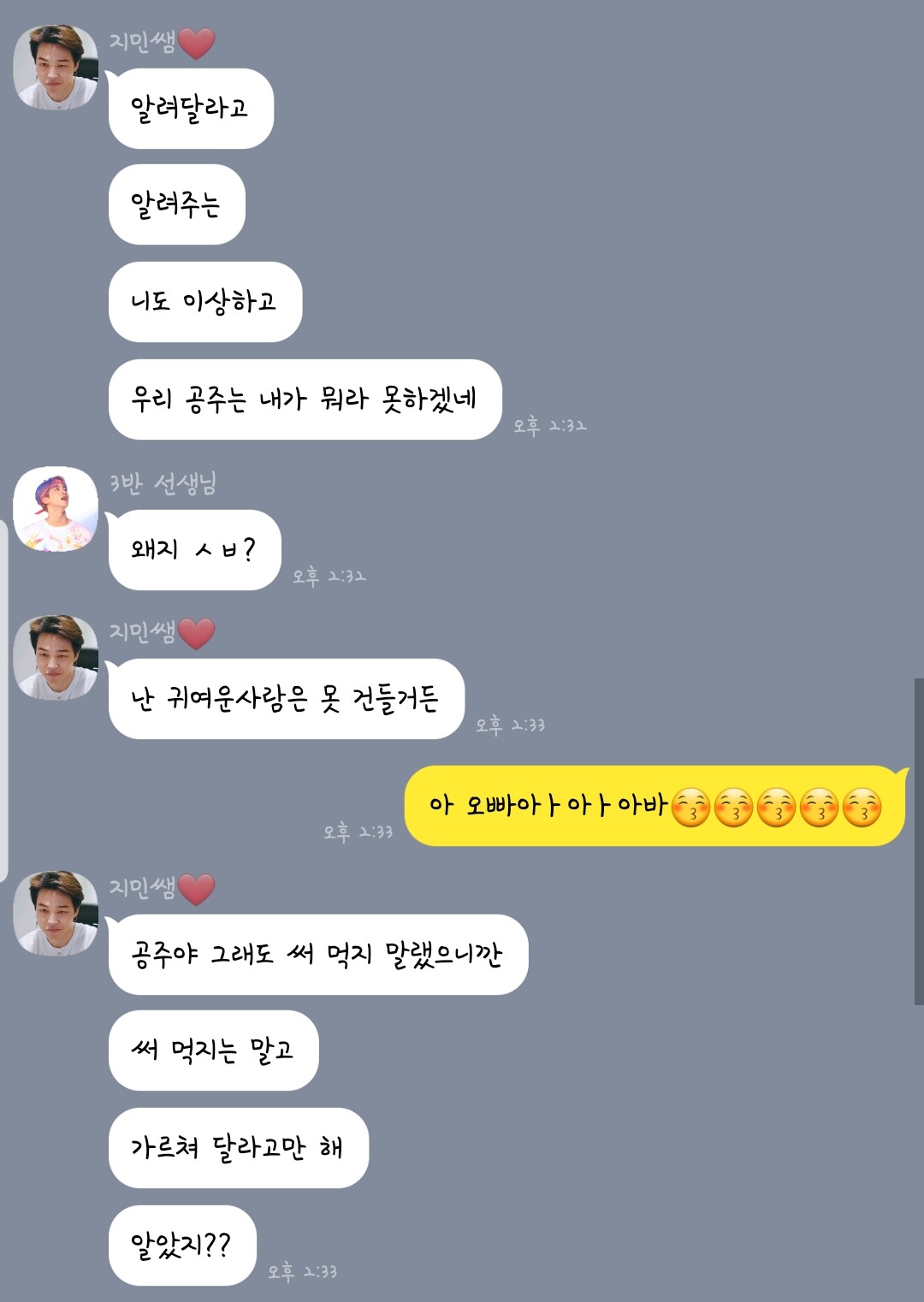The height and width of the screenshot is (1302, 924).
Task: Click the message bubble '알려달라고'
Action: pyautogui.click(x=190, y=107)
